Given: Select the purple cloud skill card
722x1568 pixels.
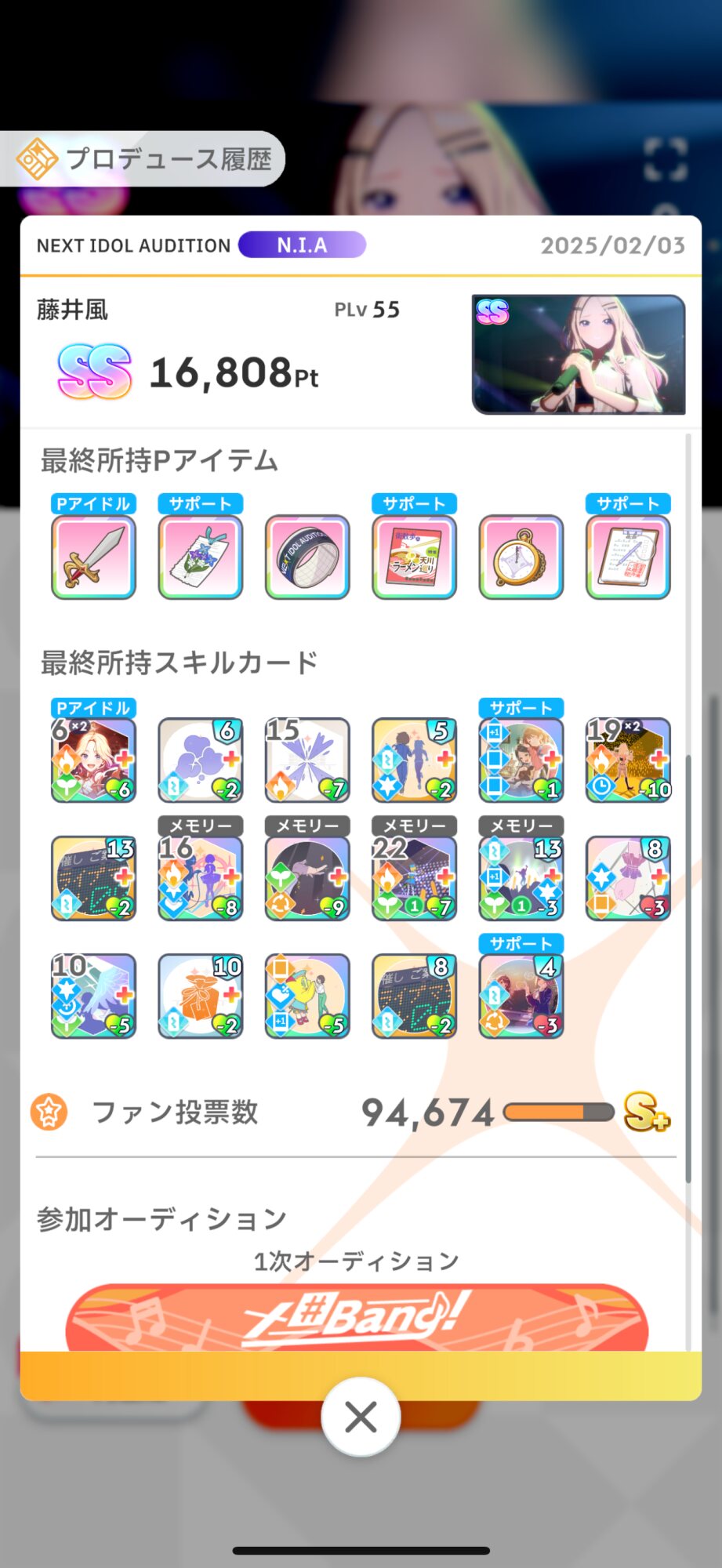Looking at the screenshot, I should pos(201,760).
